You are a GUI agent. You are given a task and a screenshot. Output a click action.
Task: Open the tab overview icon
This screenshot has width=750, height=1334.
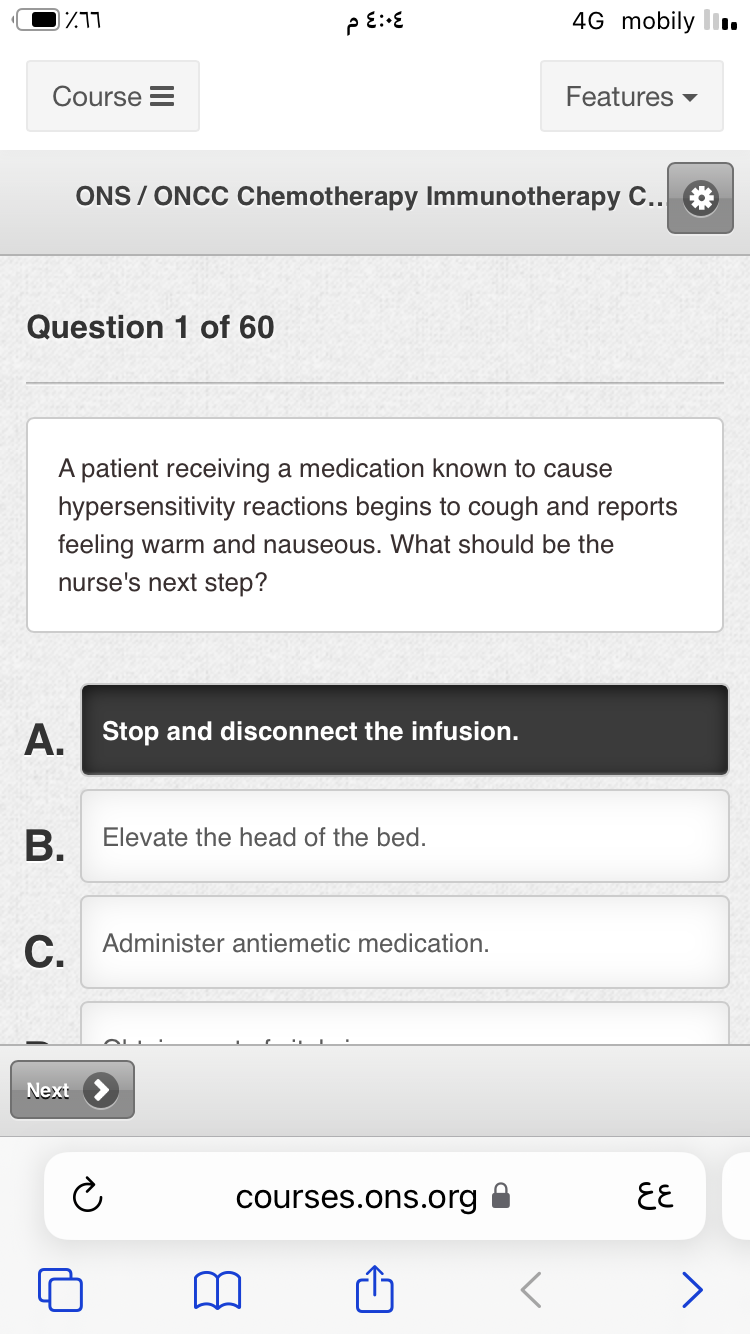point(60,1289)
